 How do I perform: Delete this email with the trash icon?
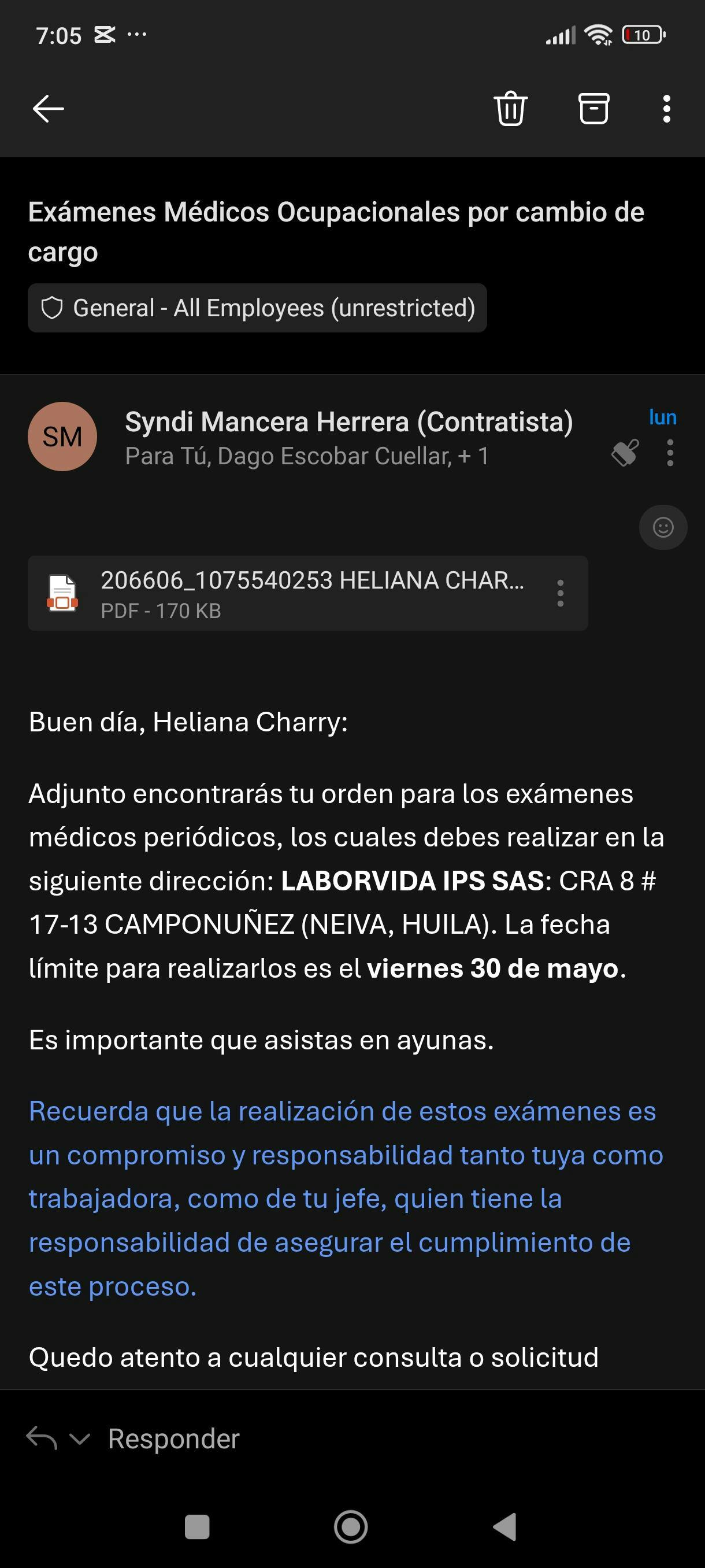pos(510,109)
